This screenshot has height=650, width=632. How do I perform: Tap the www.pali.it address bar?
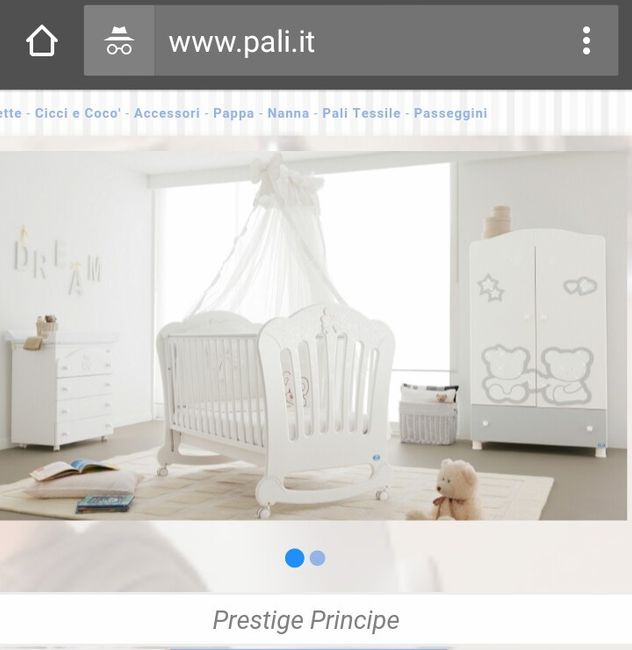(350, 41)
